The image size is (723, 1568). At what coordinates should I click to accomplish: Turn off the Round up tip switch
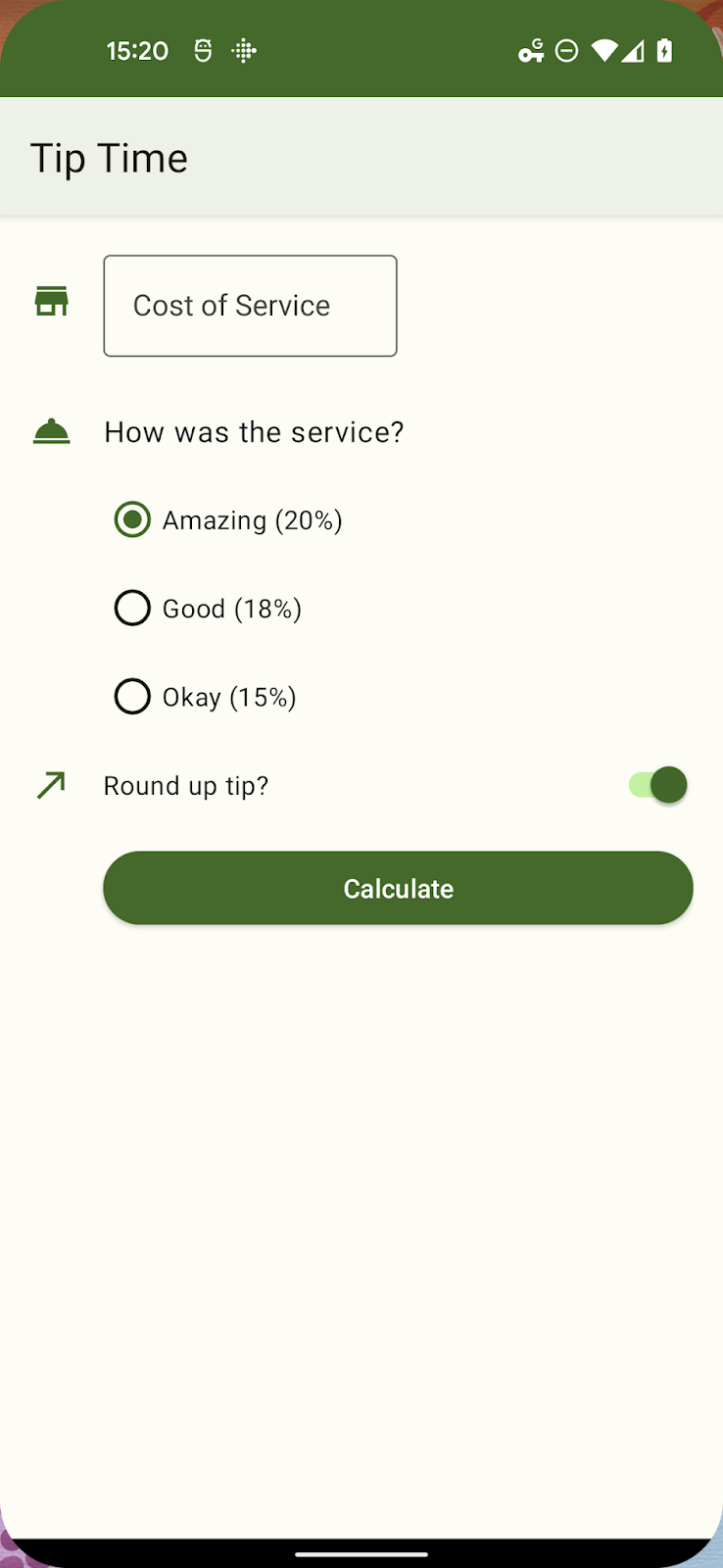(658, 785)
